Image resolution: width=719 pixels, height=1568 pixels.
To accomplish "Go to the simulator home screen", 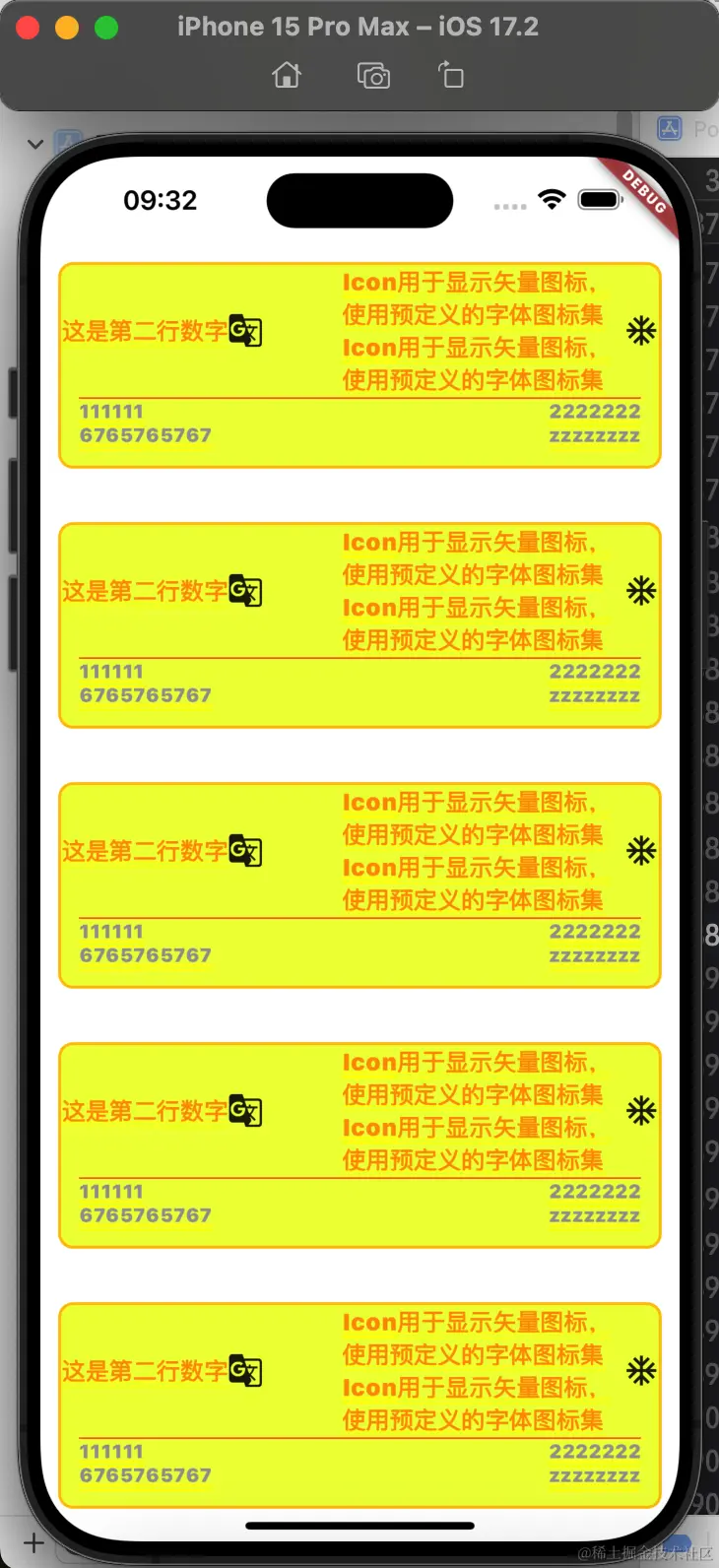I will (287, 75).
